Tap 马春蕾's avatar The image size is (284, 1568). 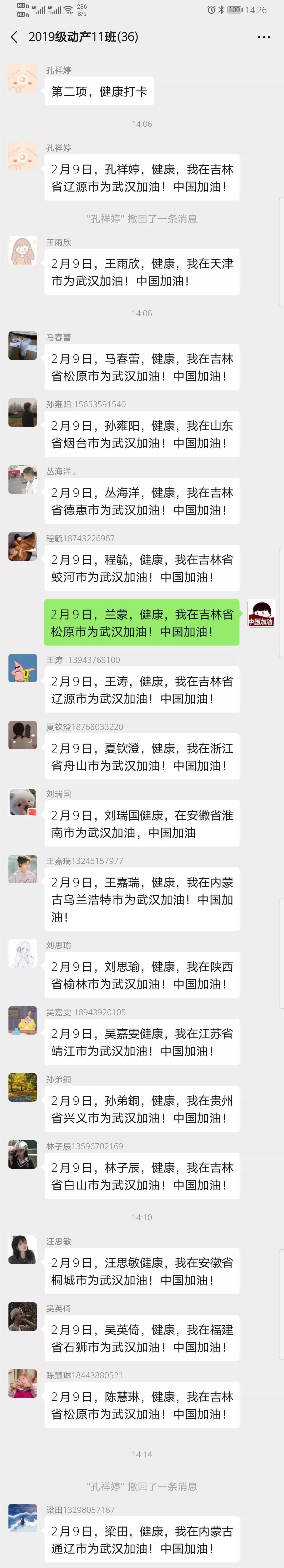click(x=23, y=346)
